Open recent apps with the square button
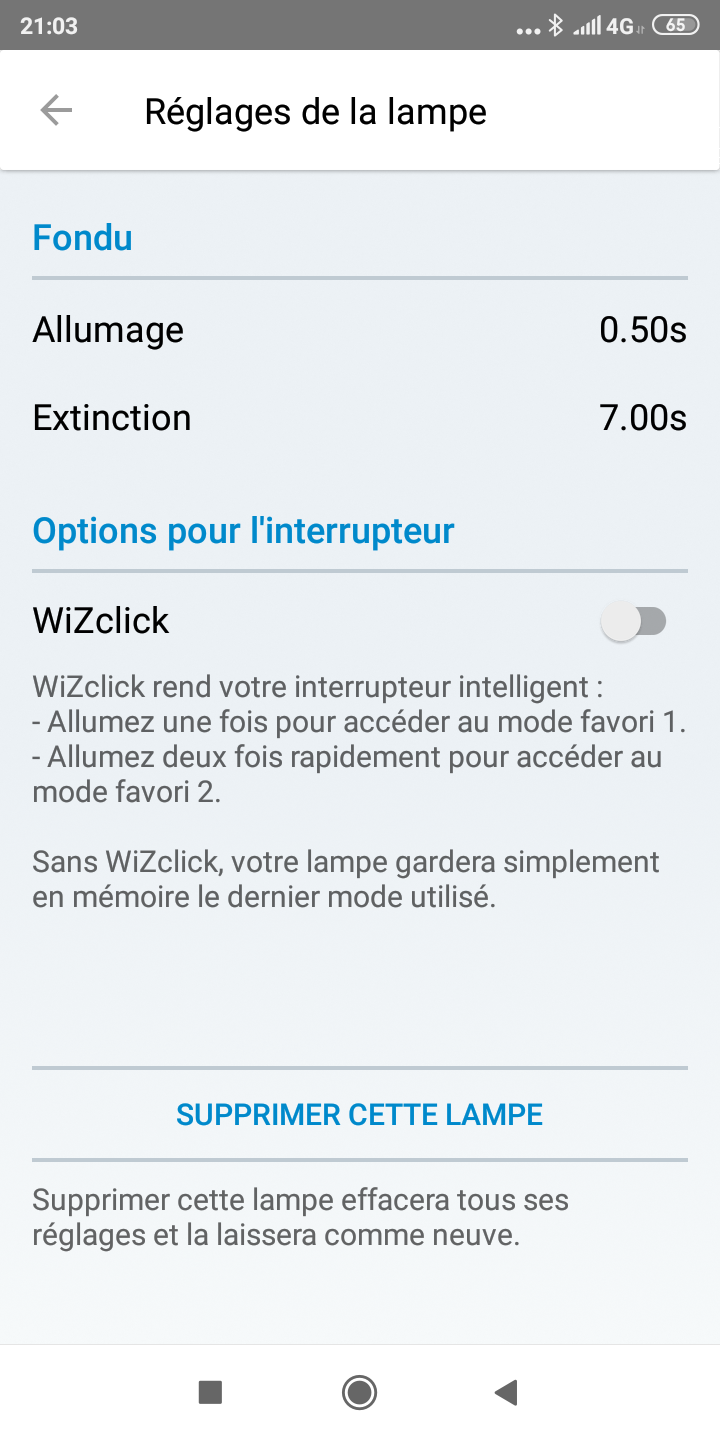720x1440 pixels. pyautogui.click(x=210, y=1392)
